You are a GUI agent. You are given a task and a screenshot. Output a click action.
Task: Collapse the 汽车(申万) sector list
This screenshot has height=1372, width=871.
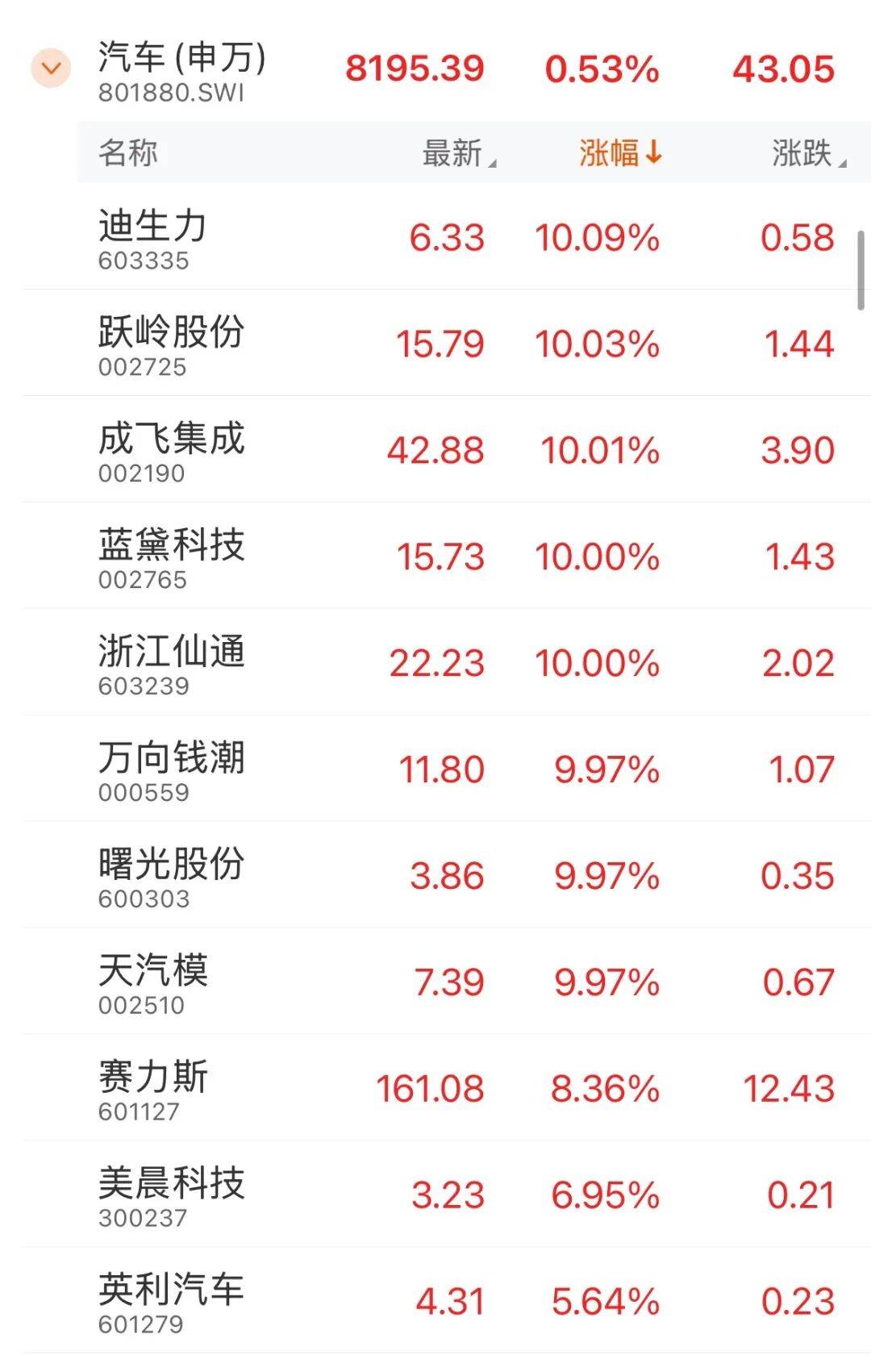[51, 69]
